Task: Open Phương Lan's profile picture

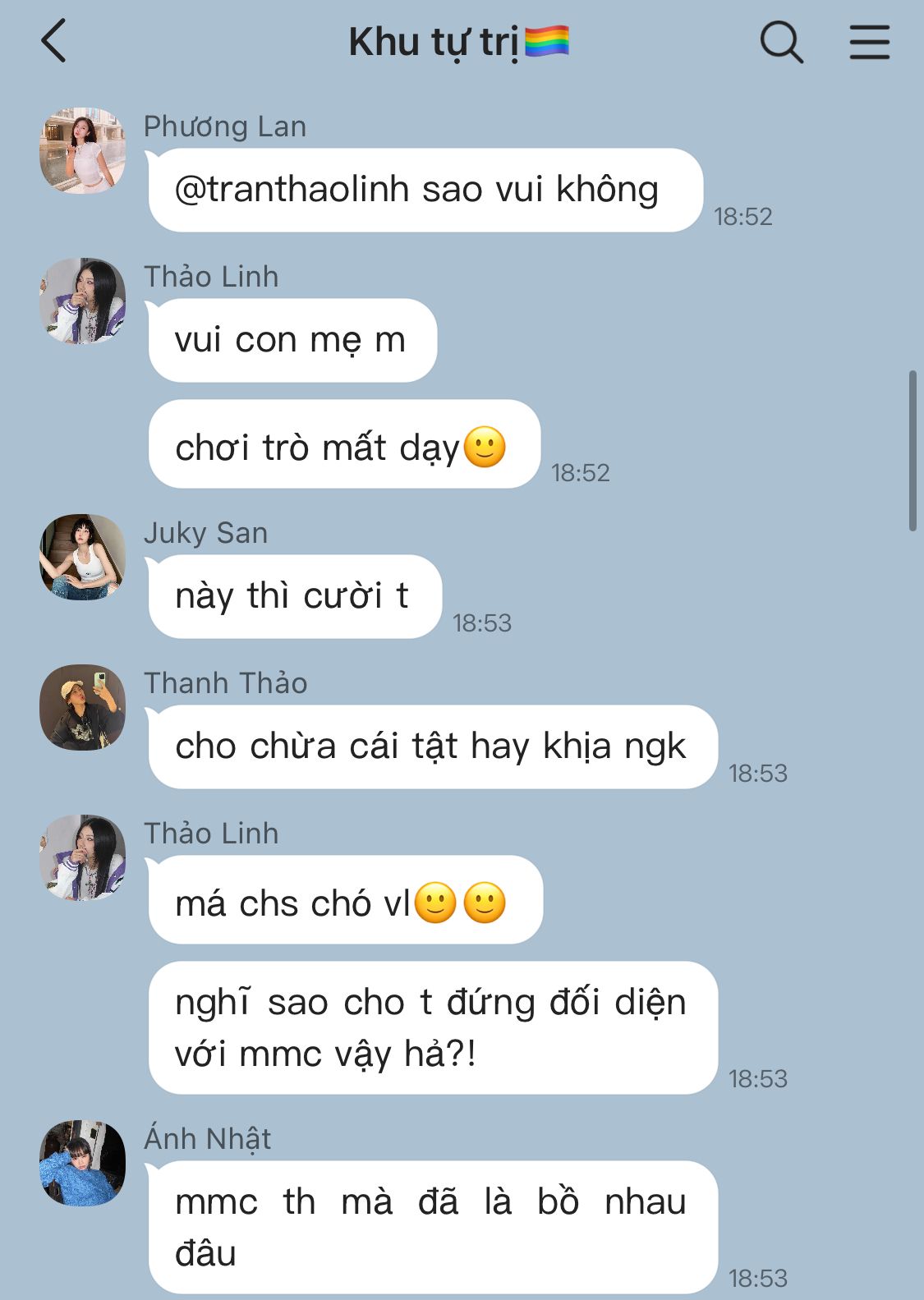Action: click(82, 150)
